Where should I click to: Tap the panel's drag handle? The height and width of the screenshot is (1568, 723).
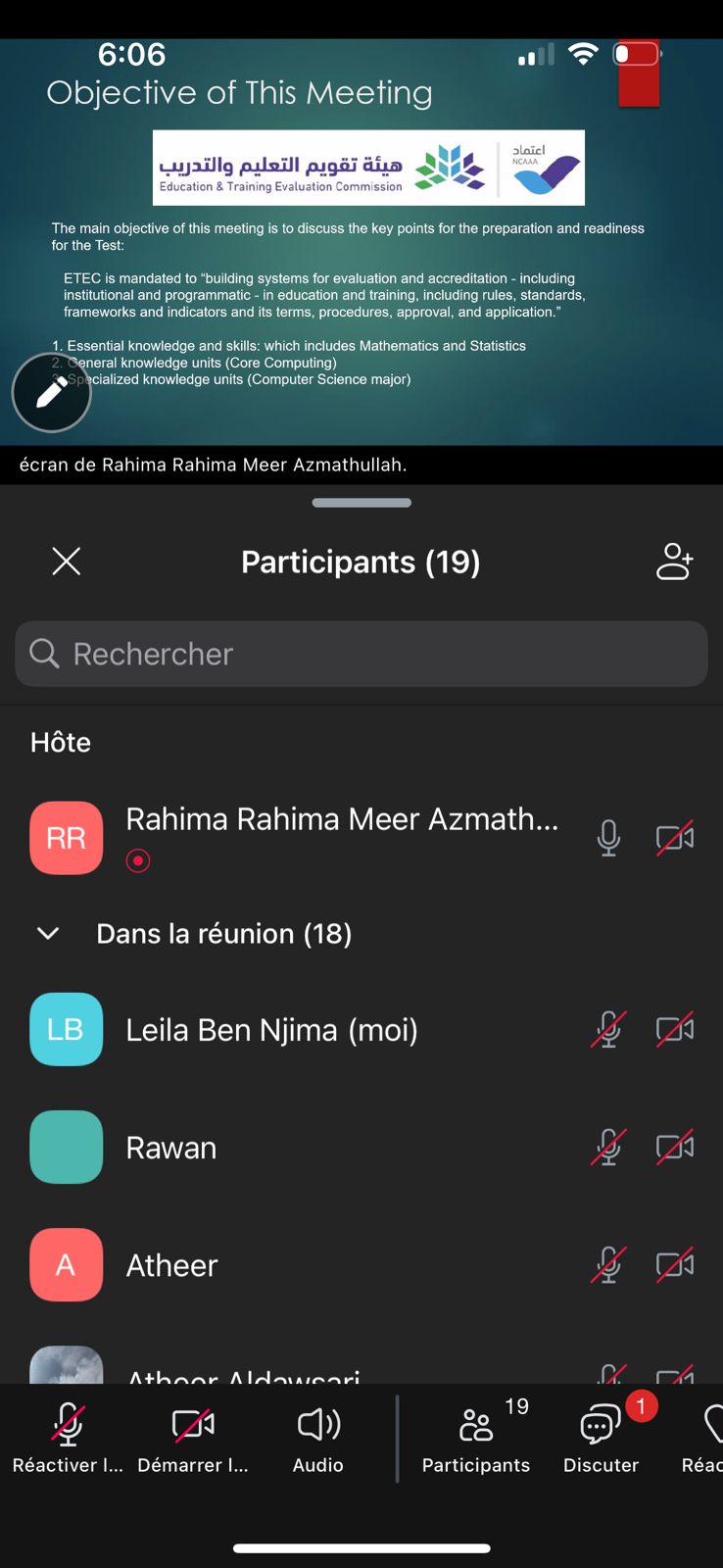coord(361,503)
